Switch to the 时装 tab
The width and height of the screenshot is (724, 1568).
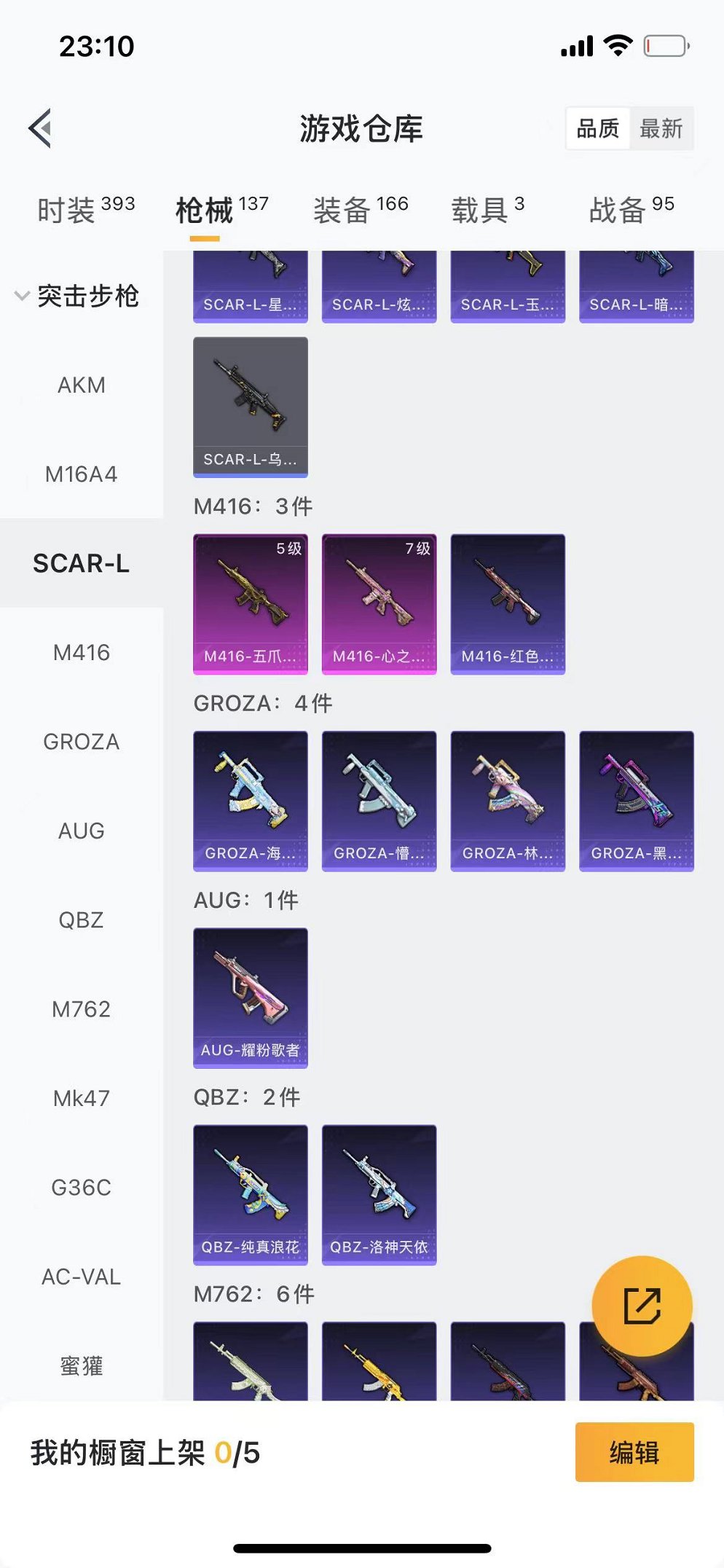pyautogui.click(x=85, y=210)
